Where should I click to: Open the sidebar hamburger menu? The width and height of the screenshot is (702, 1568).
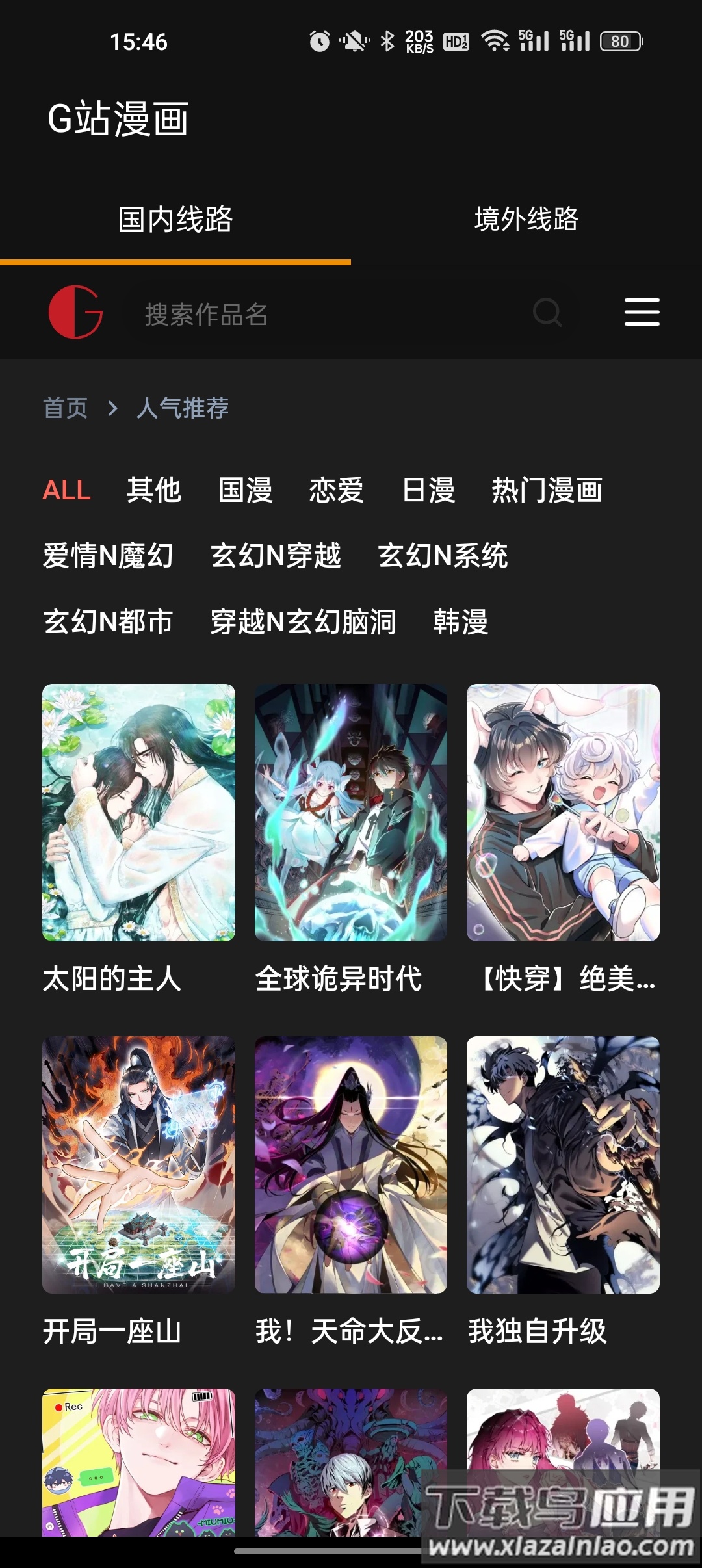[641, 313]
